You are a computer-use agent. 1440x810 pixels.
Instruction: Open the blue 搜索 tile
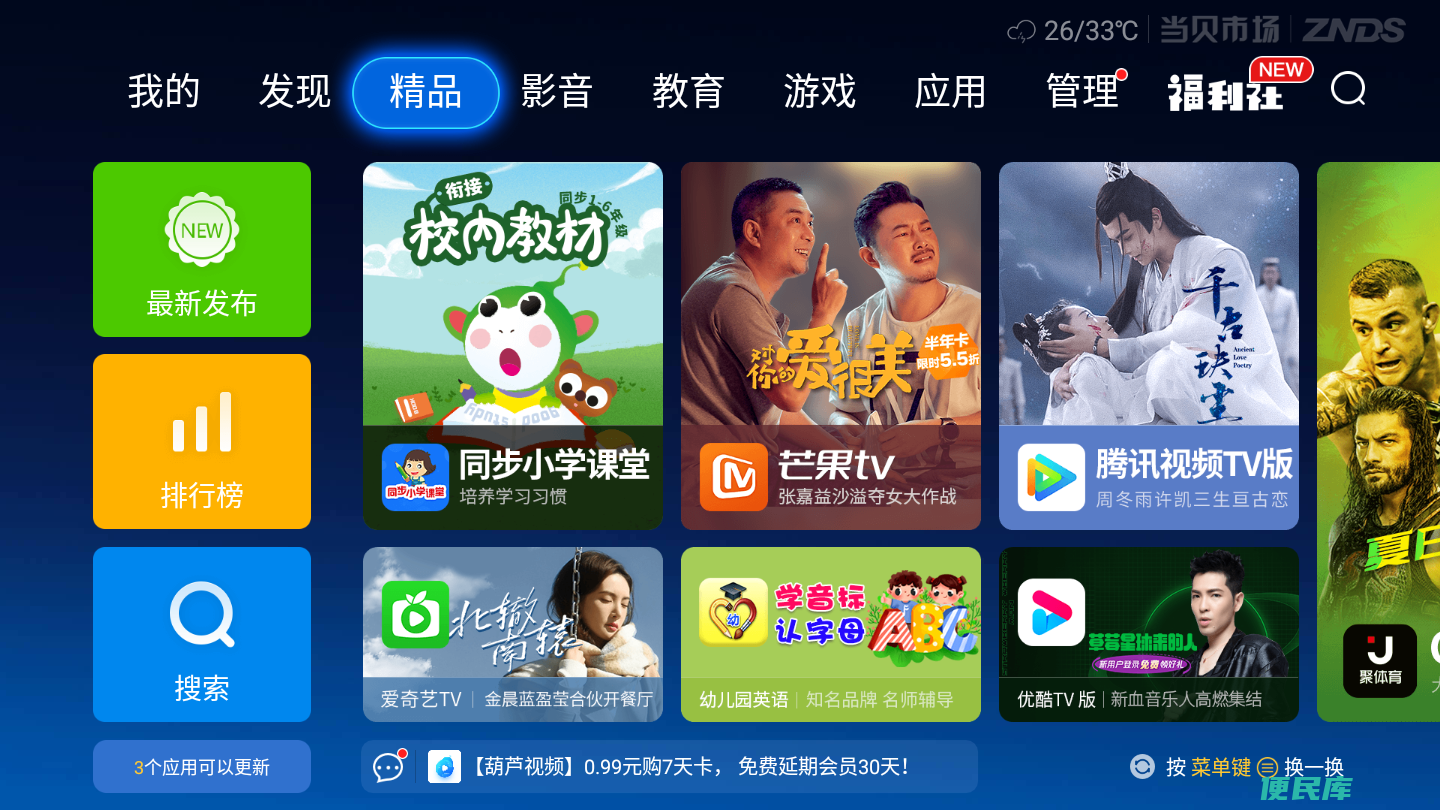pyautogui.click(x=202, y=634)
